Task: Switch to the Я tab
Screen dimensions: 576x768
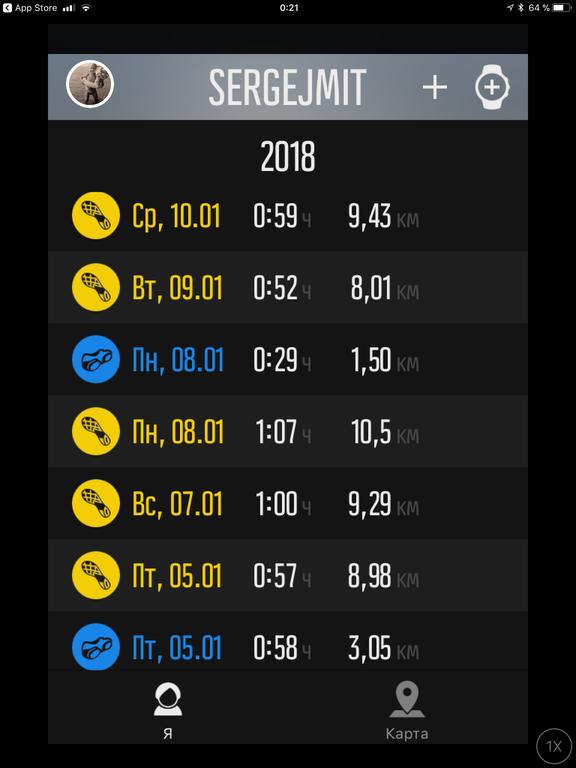Action: 168,711
